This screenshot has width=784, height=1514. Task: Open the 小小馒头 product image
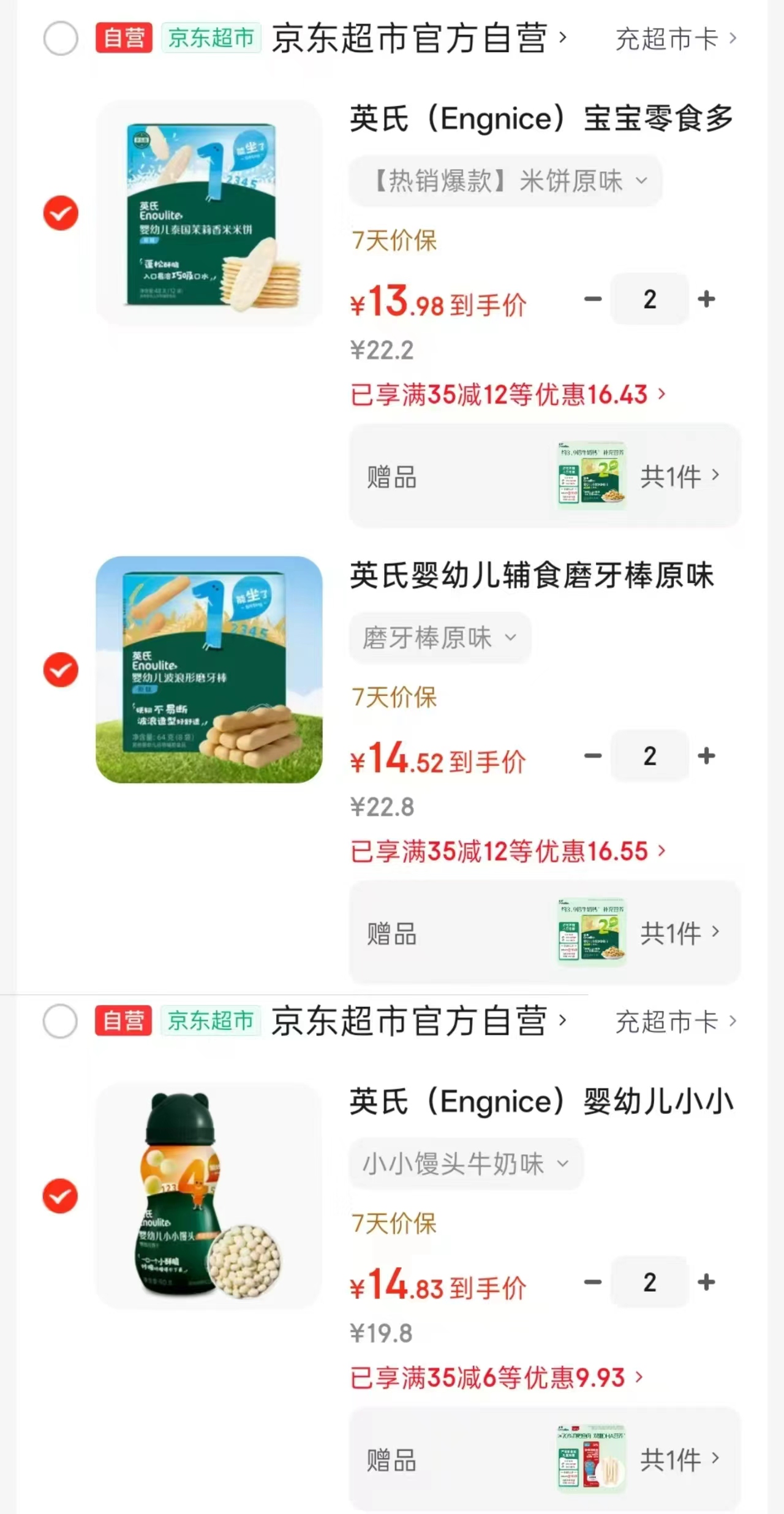click(209, 1195)
